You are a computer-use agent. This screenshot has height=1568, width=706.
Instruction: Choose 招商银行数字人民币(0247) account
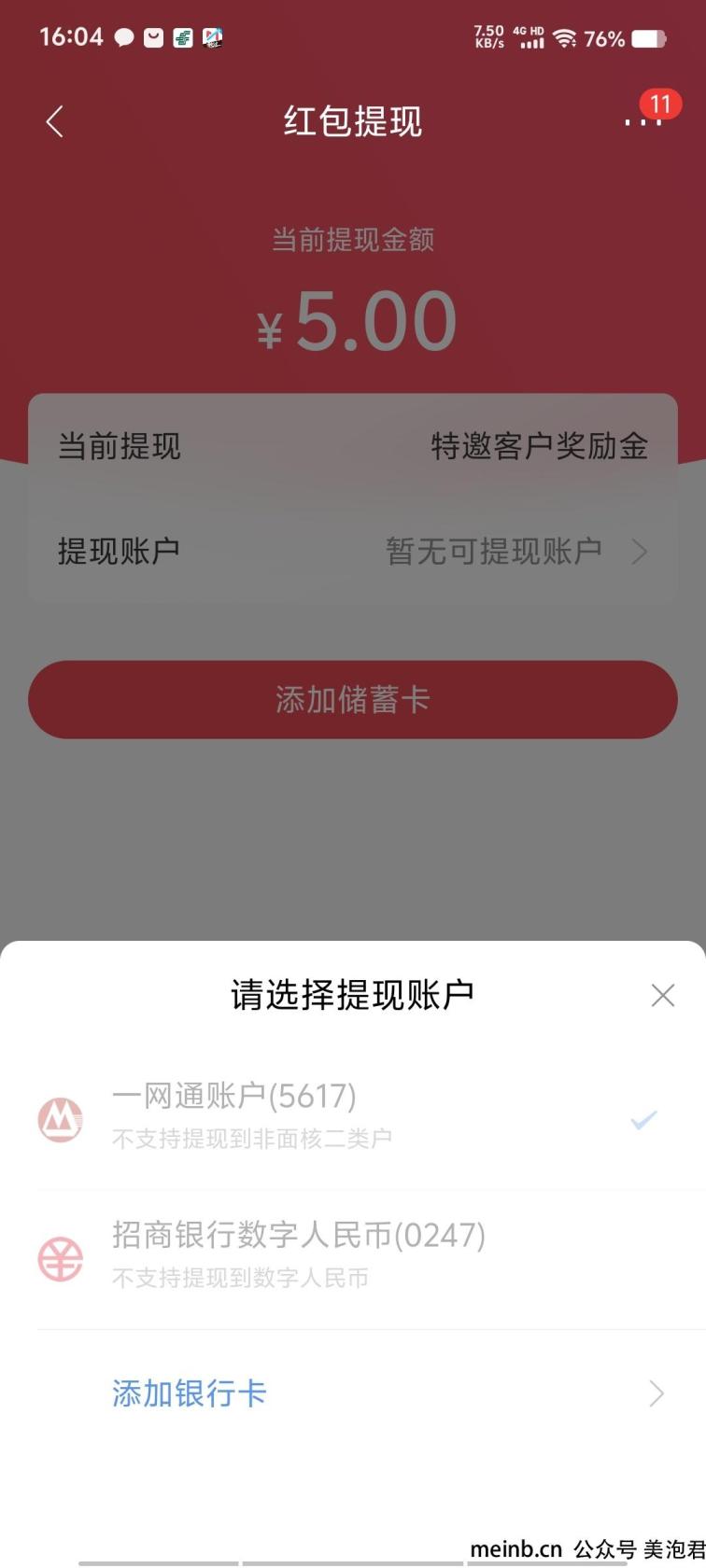pos(353,1257)
